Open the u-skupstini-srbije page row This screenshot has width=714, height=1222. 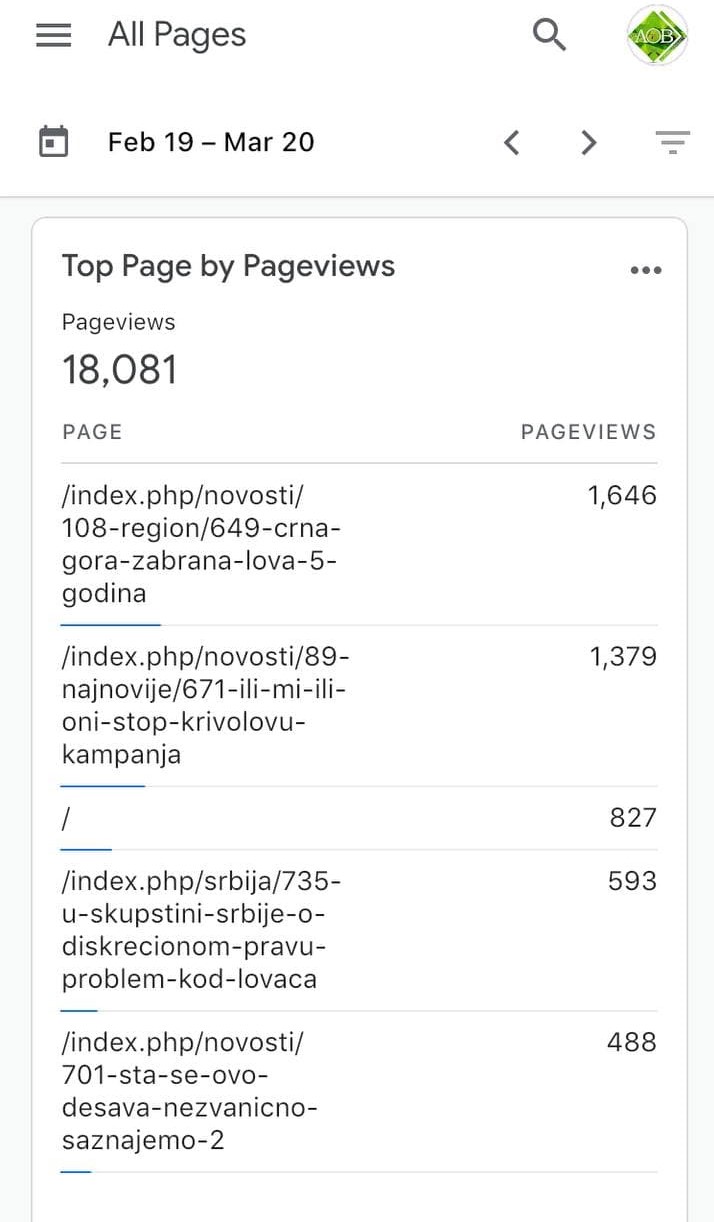click(359, 930)
